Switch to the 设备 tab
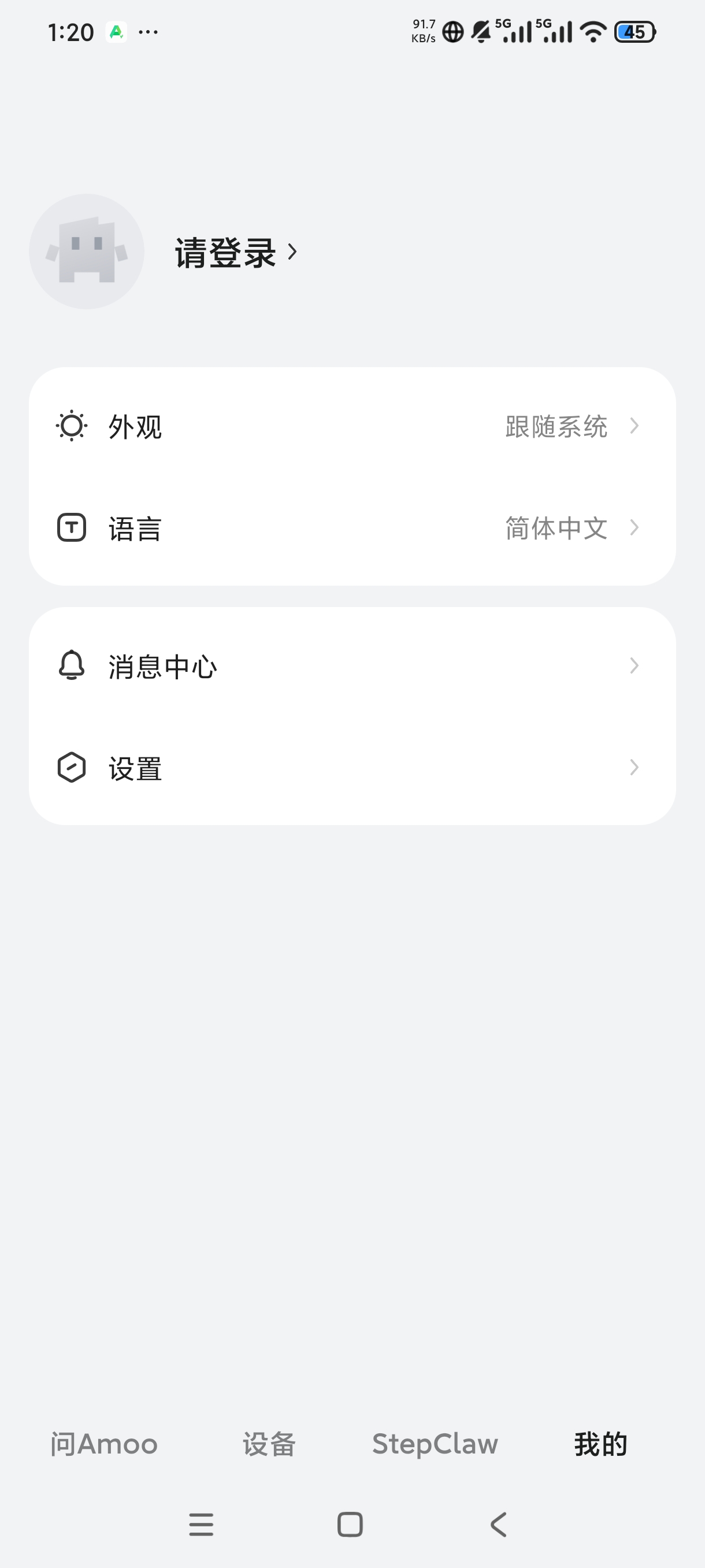 coord(269,1444)
